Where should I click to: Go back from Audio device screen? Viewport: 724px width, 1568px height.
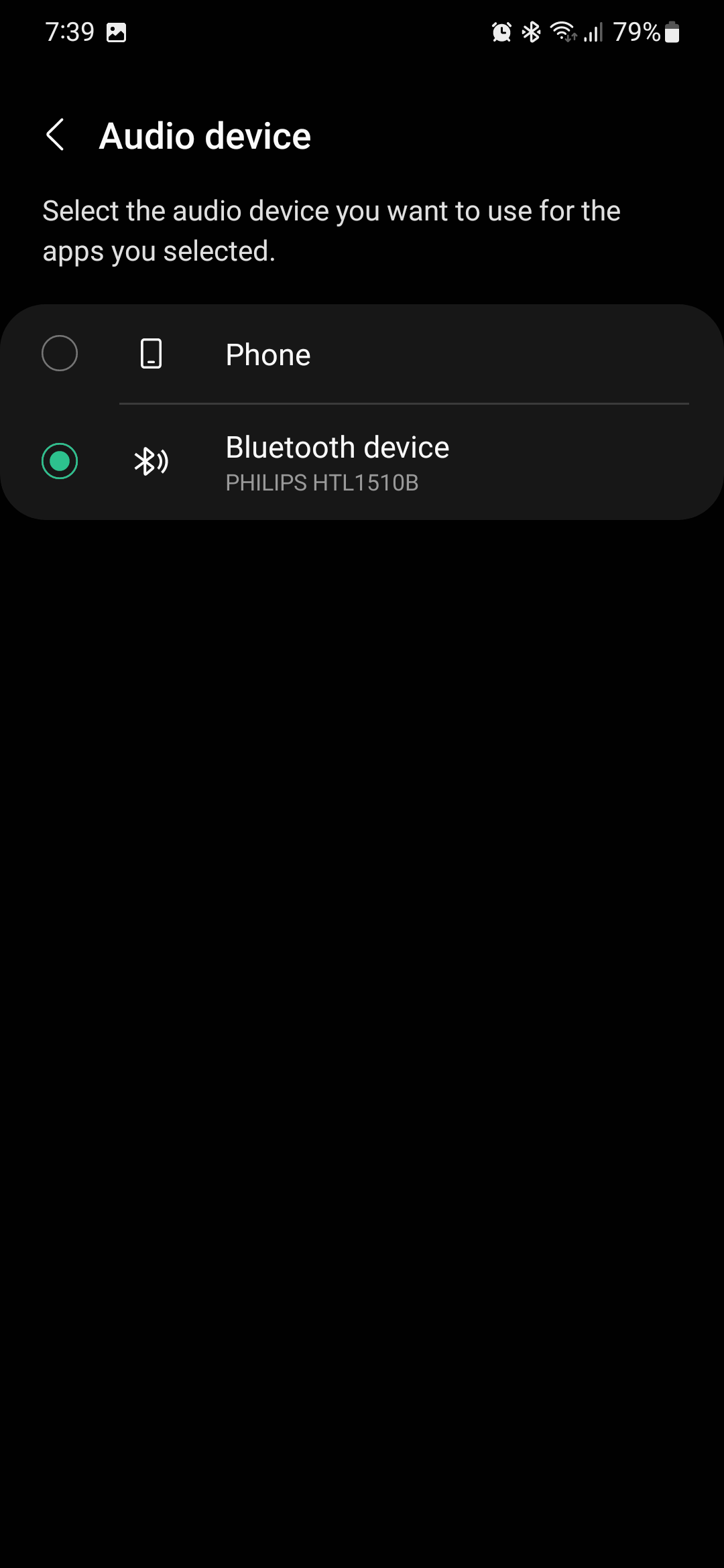(x=56, y=135)
